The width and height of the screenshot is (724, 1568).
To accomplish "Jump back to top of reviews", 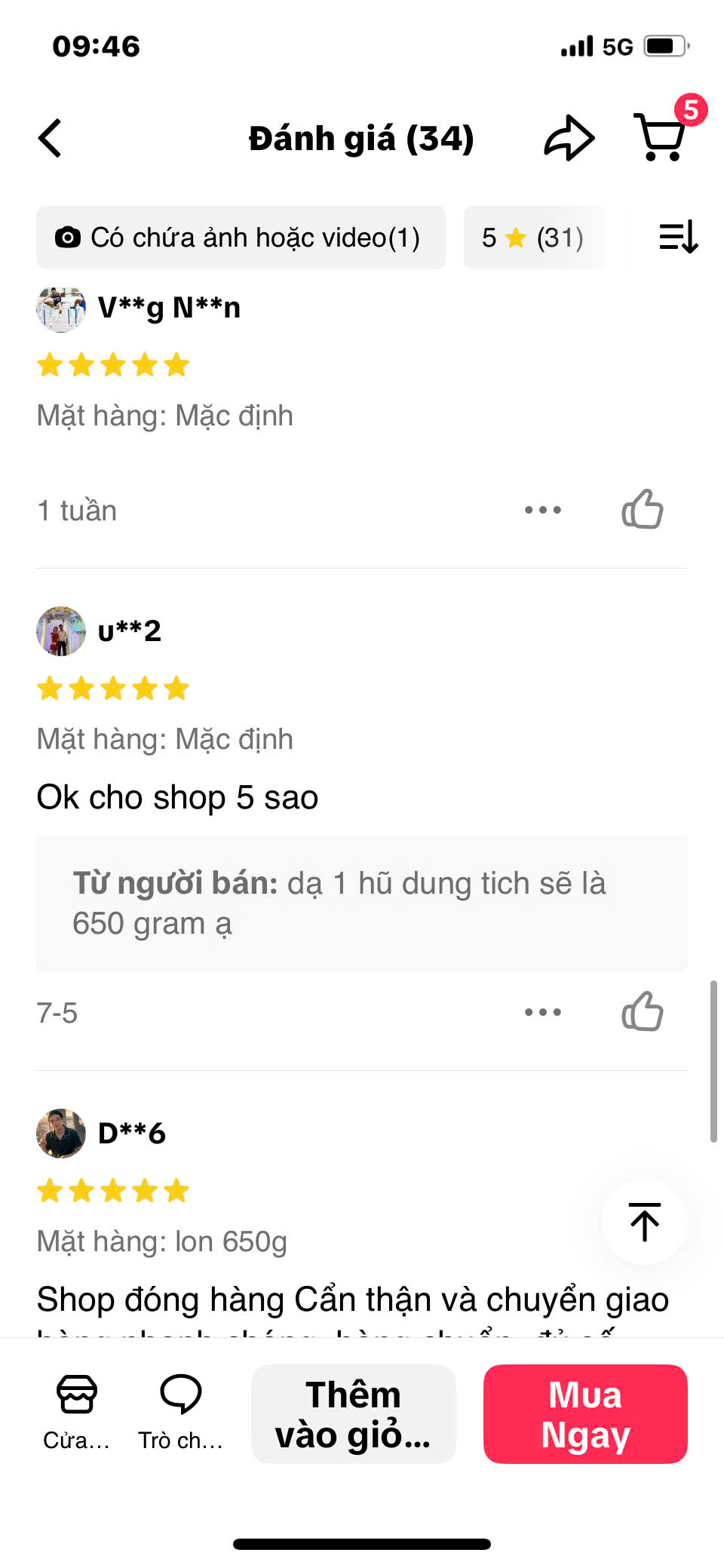I will [644, 1222].
